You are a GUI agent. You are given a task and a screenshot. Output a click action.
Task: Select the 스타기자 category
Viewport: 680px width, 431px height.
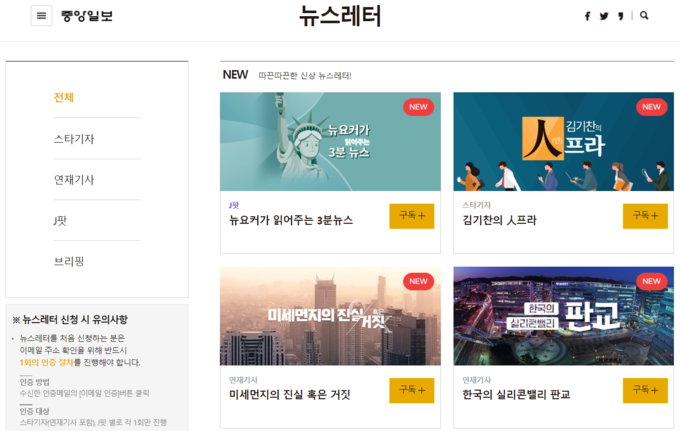[x=74, y=138]
